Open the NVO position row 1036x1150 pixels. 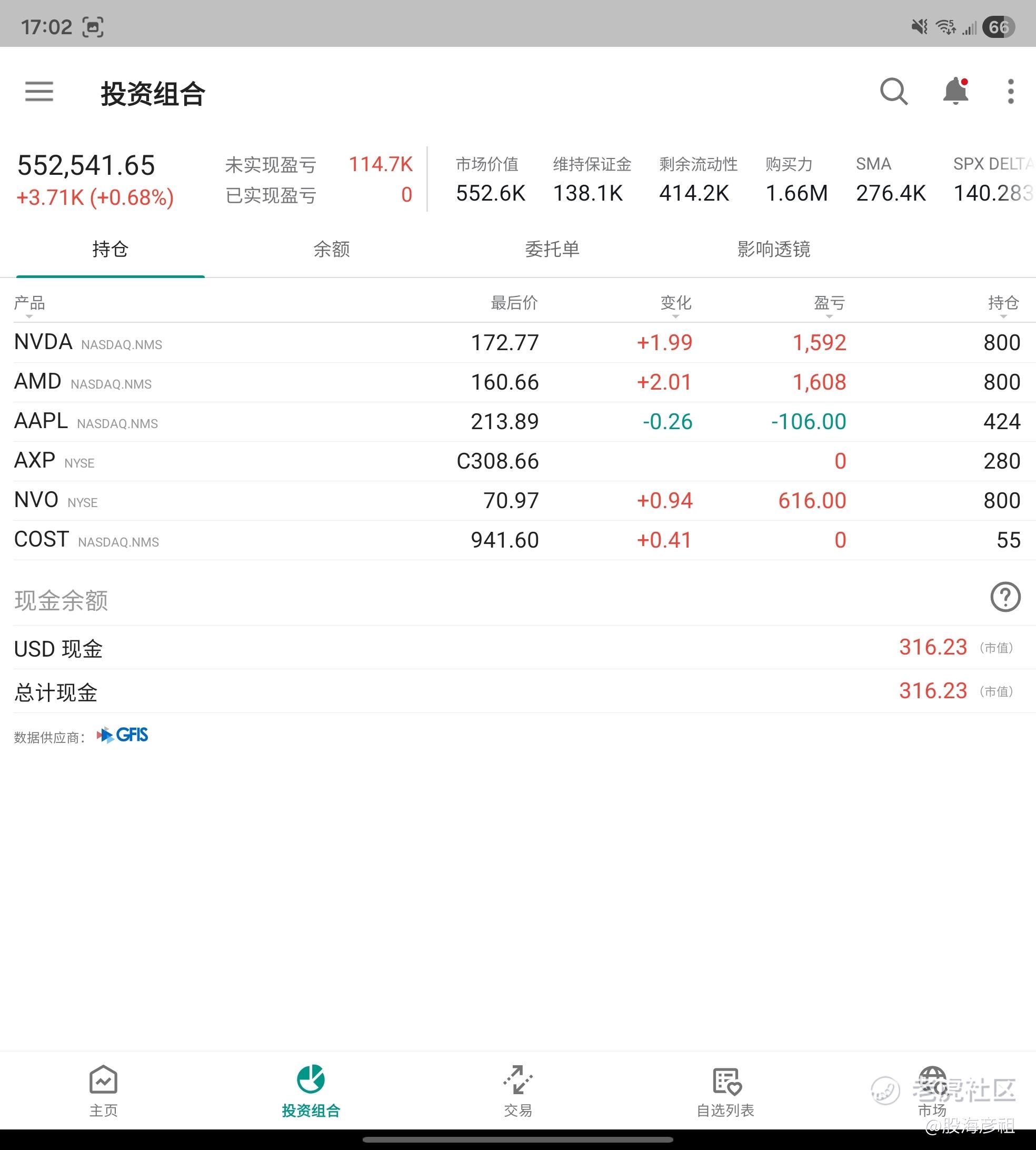(517, 501)
